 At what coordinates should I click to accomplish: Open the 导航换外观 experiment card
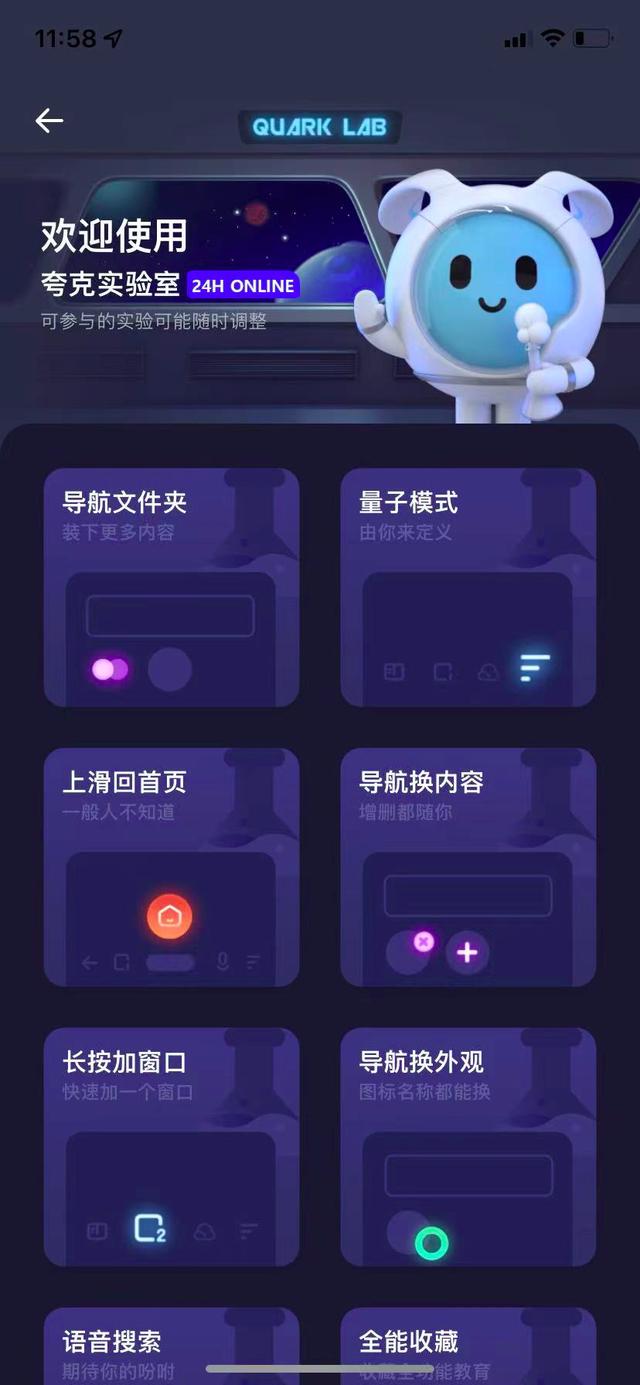click(x=468, y=1147)
